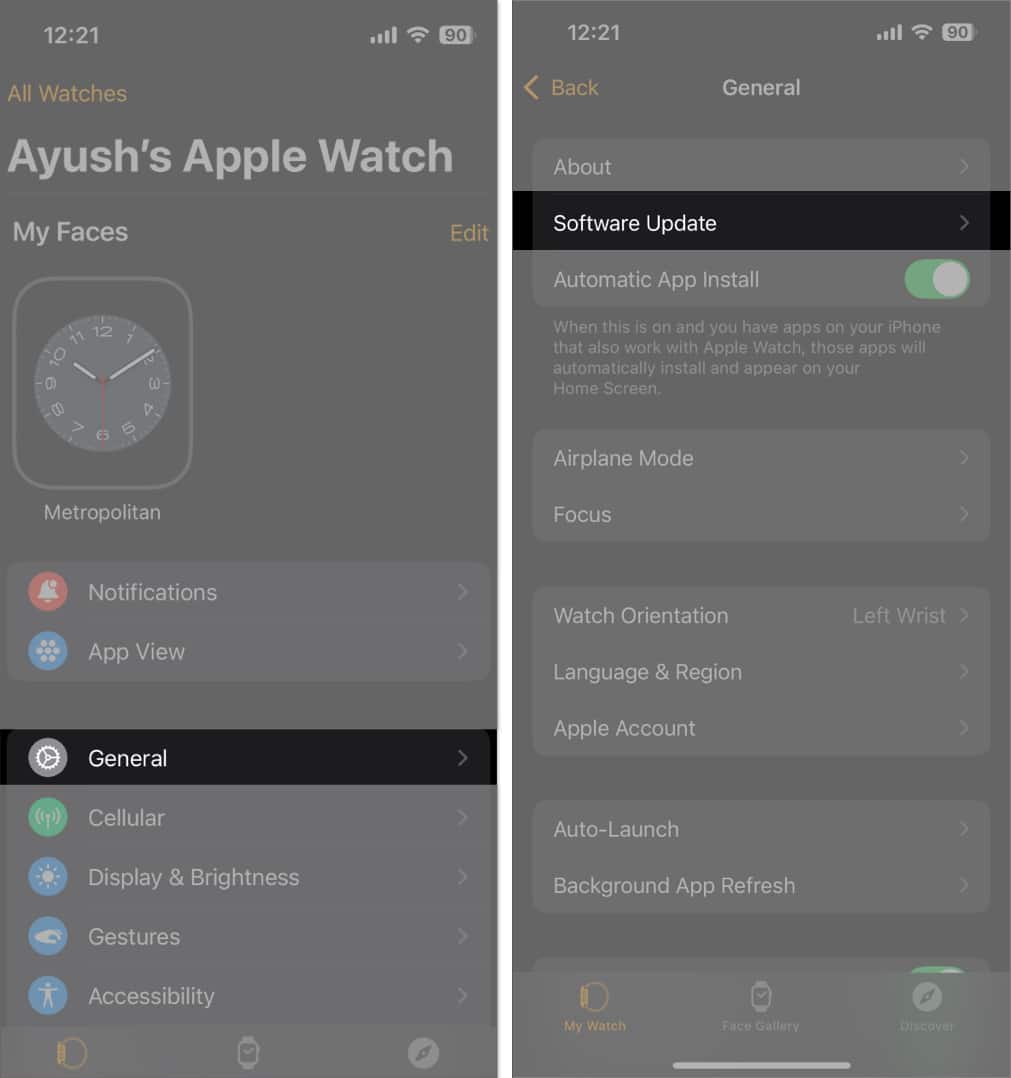Select the General settings gear icon
Image resolution: width=1011 pixels, height=1078 pixels.
click(x=47, y=758)
